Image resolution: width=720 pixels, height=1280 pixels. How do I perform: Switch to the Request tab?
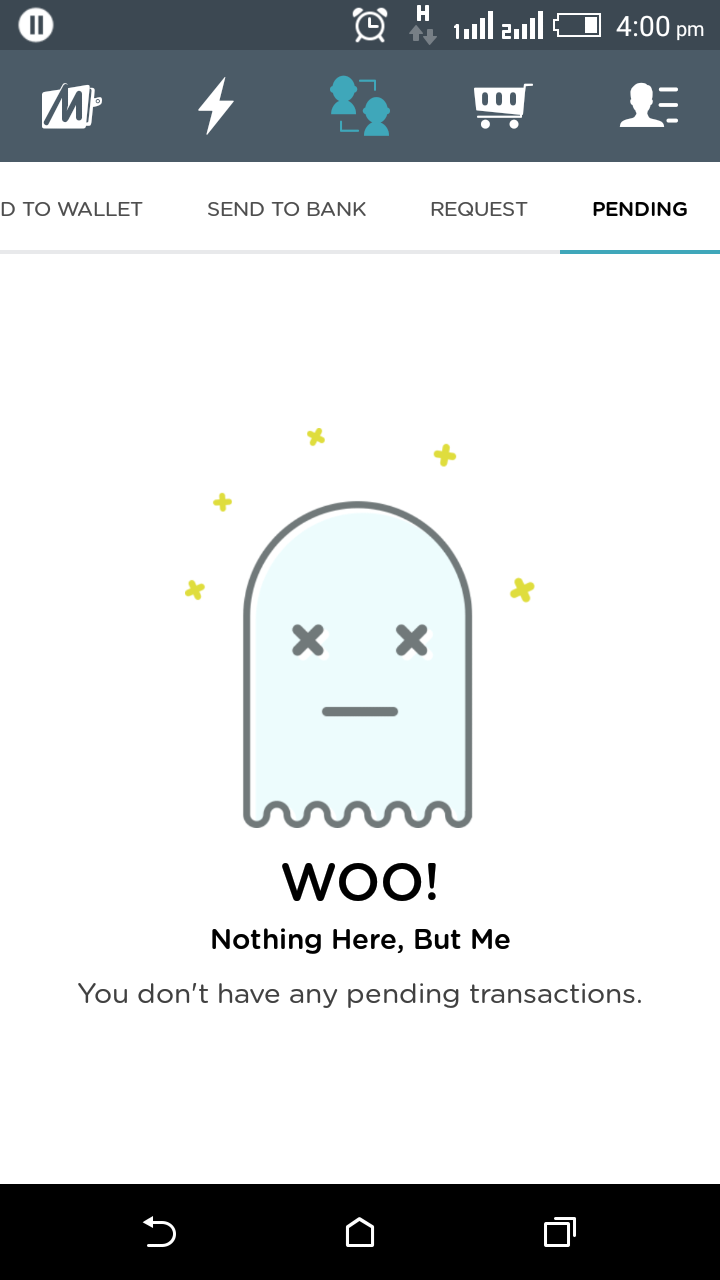pos(478,209)
